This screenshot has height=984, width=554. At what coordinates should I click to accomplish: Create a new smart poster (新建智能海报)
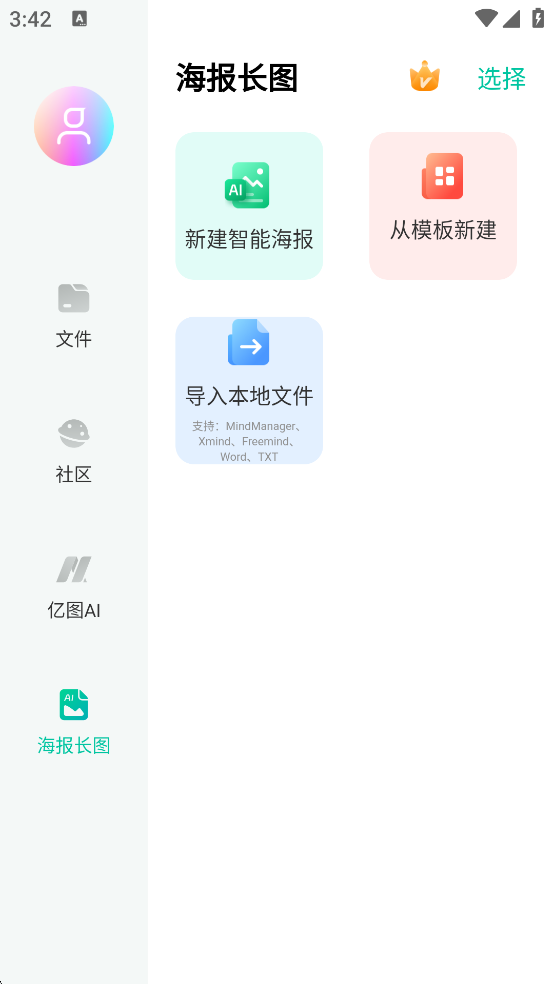coord(249,206)
